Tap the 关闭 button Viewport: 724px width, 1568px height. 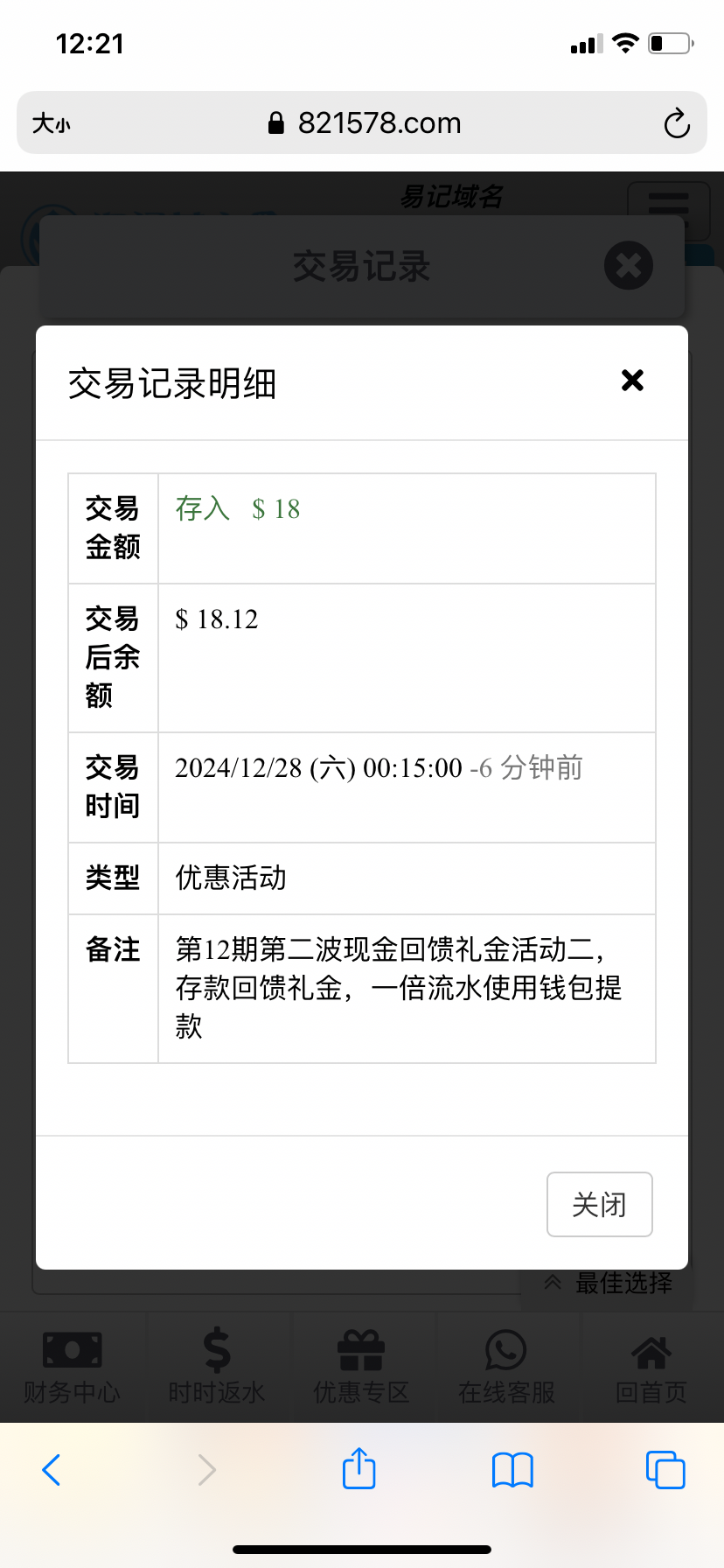(599, 1204)
